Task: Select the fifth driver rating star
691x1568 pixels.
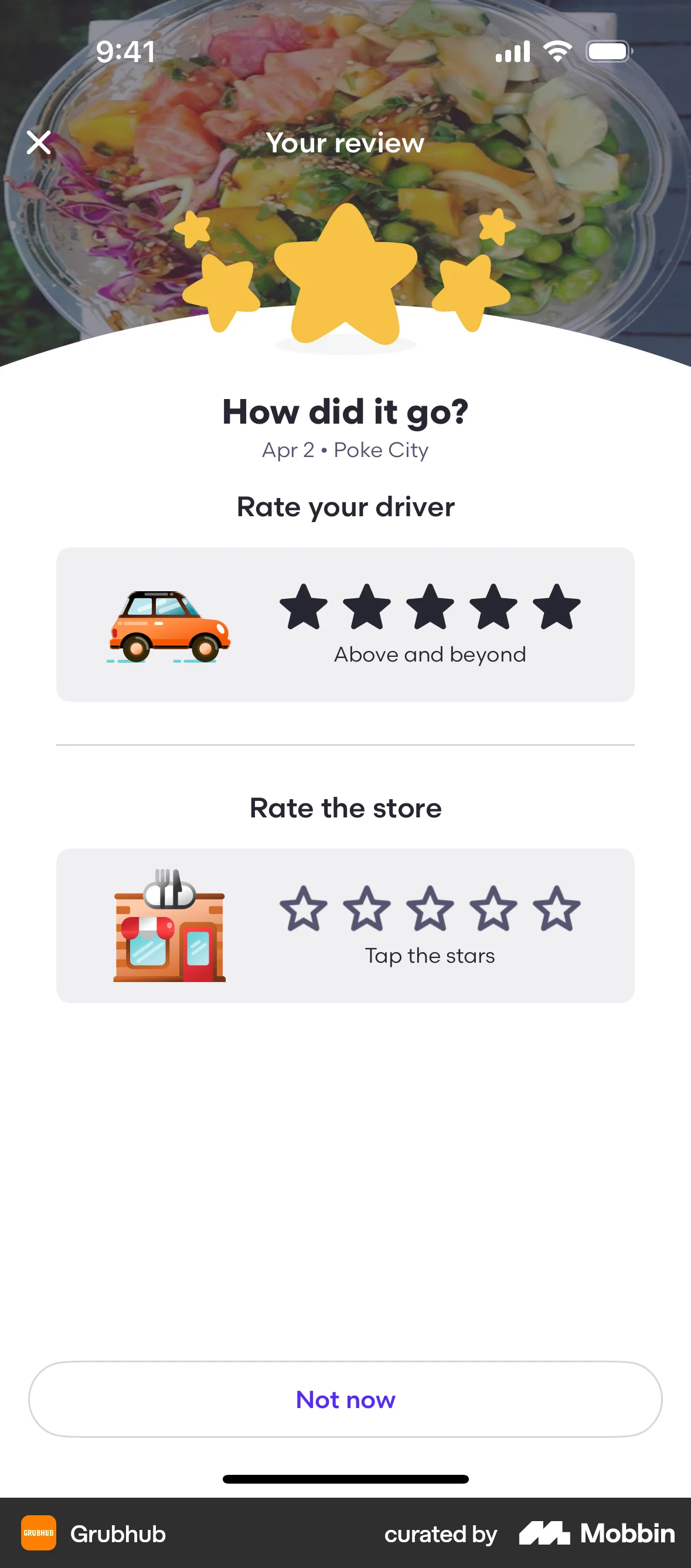Action: pyautogui.click(x=556, y=606)
